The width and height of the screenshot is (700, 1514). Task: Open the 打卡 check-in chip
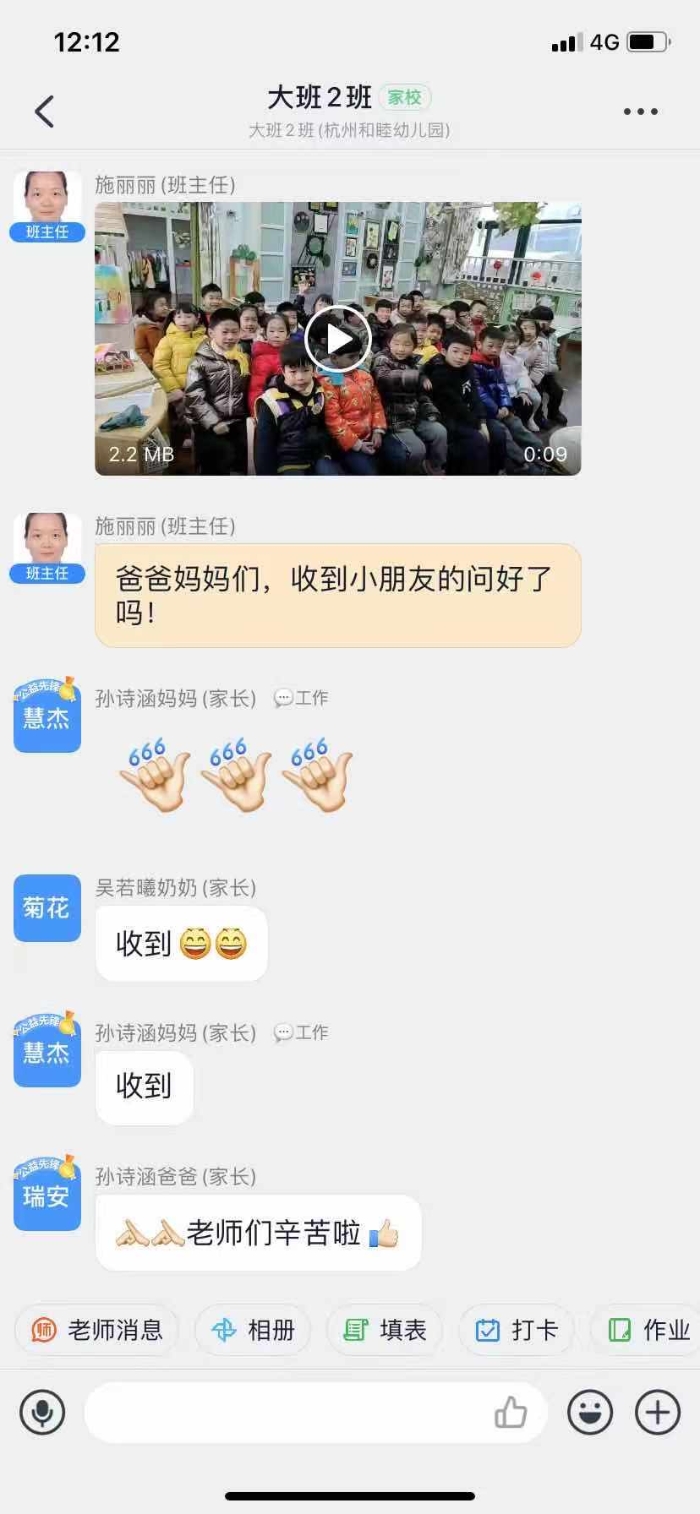516,1330
